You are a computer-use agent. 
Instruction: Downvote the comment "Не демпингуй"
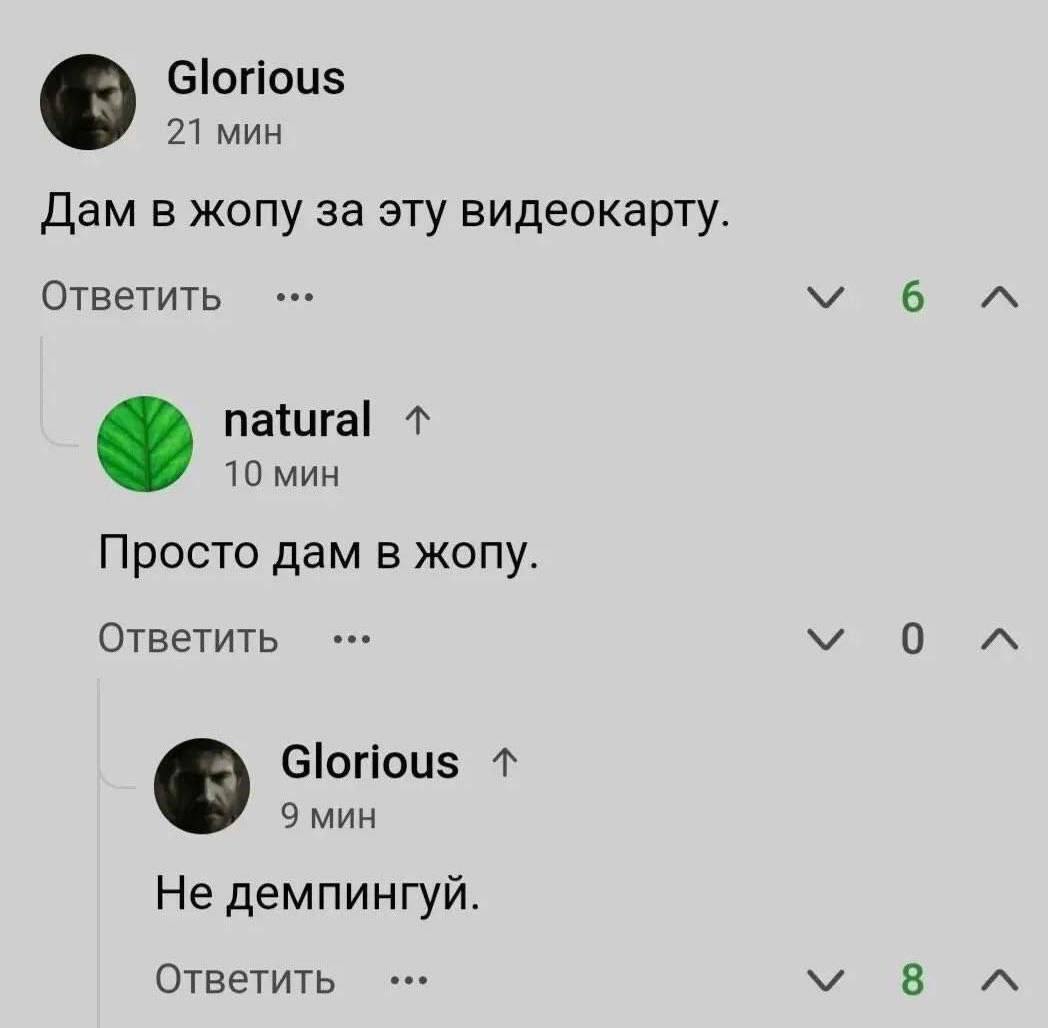(x=826, y=979)
